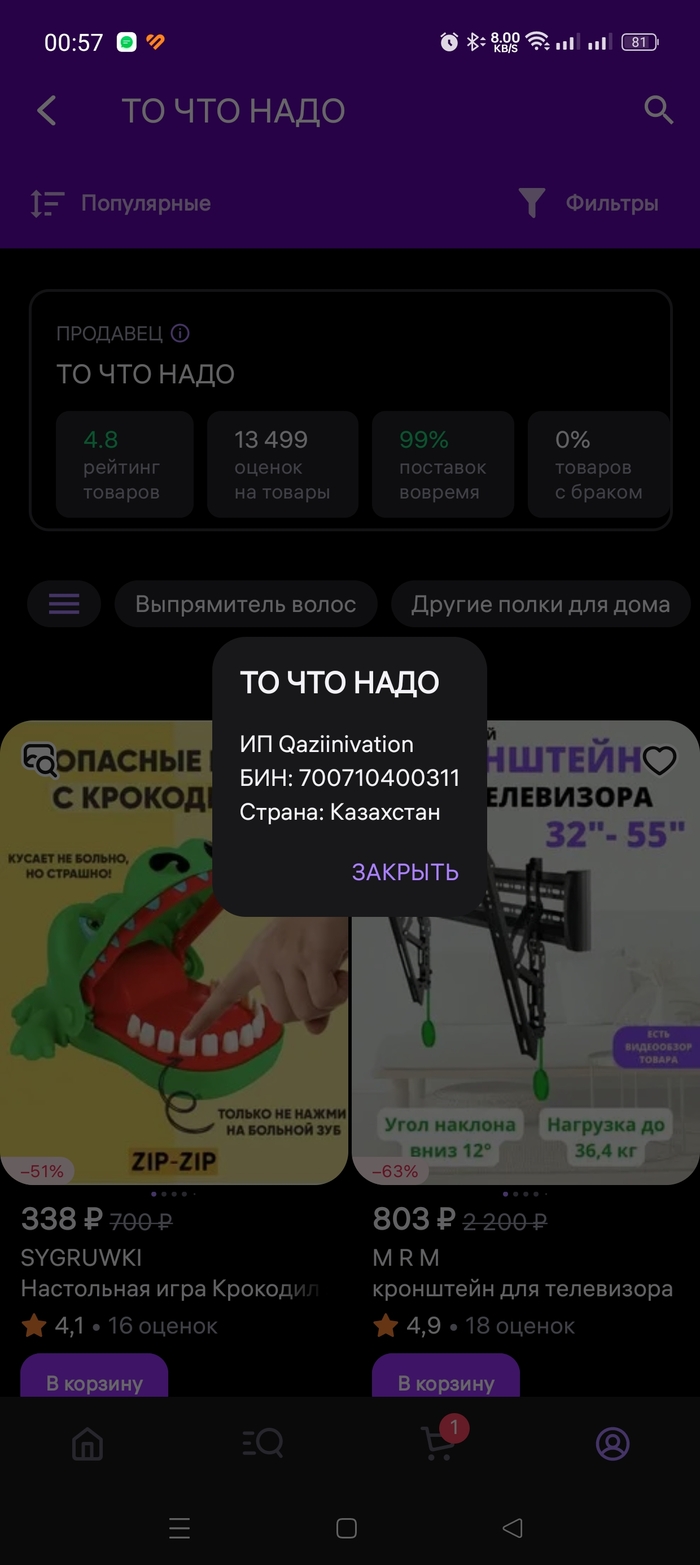Open search in the seller's store

658,110
